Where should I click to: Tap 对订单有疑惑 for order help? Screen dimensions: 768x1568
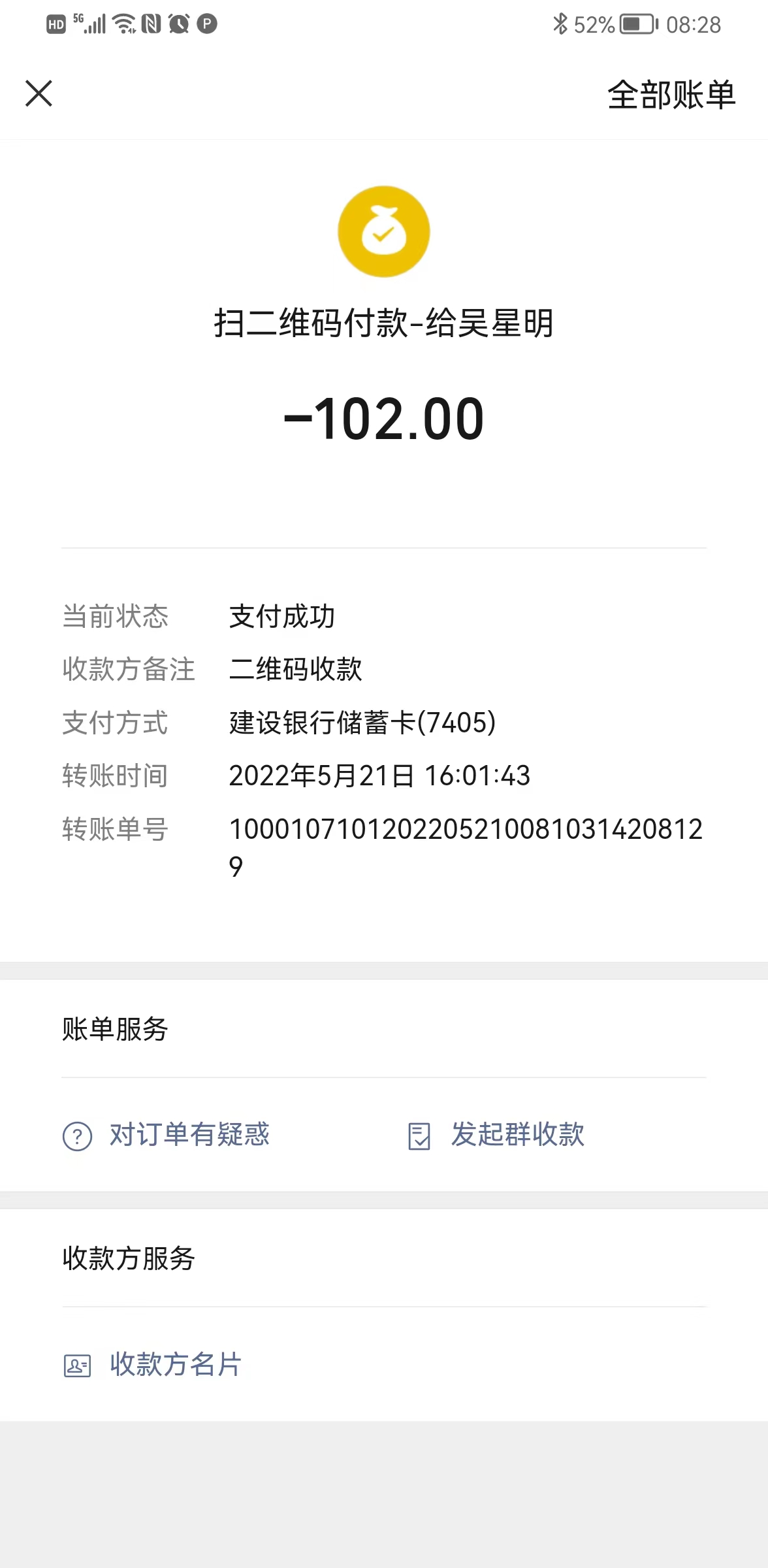pos(166,1135)
